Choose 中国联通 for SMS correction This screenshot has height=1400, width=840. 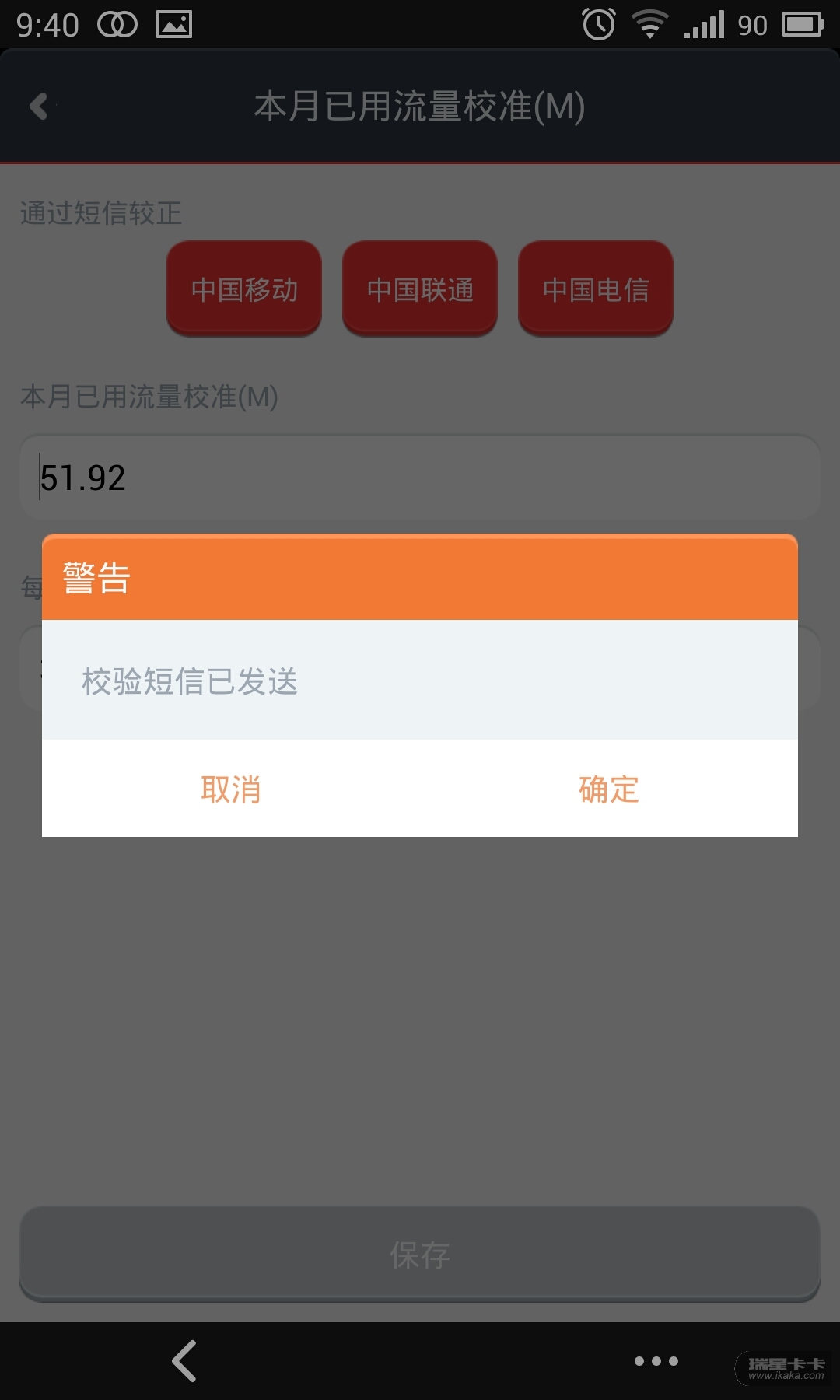[x=420, y=289]
